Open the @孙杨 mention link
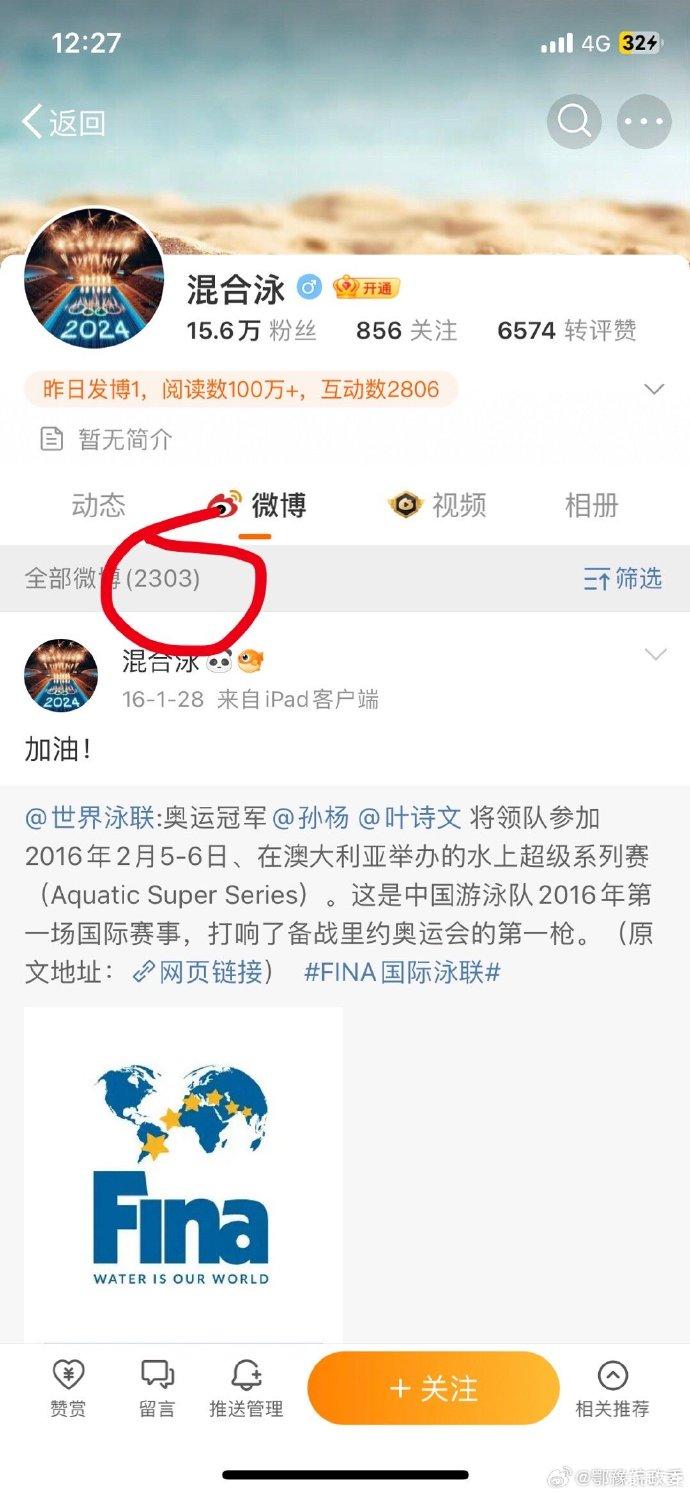Viewport: 690px width, 1494px height. (x=310, y=817)
